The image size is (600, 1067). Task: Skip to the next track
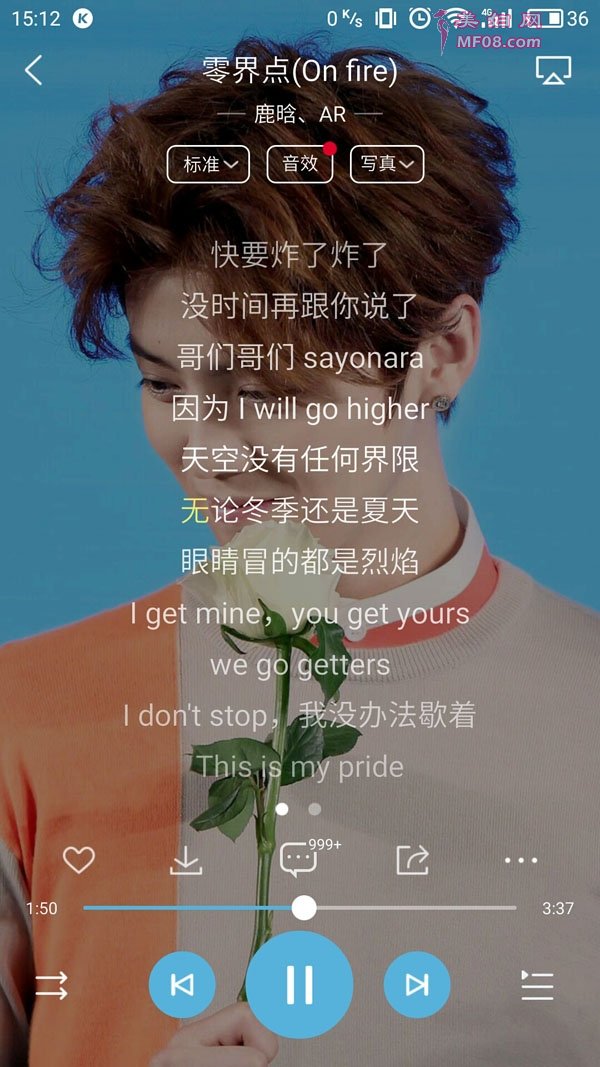[x=417, y=985]
